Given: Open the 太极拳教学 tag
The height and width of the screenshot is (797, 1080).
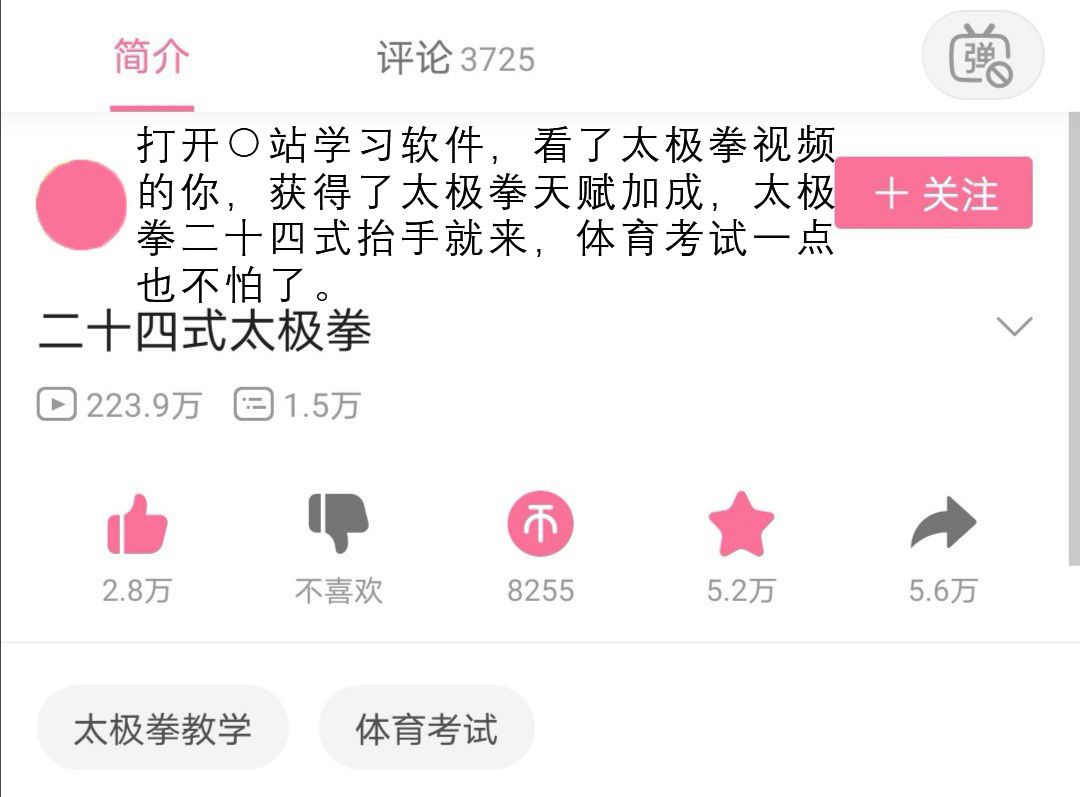Looking at the screenshot, I should click(x=162, y=729).
